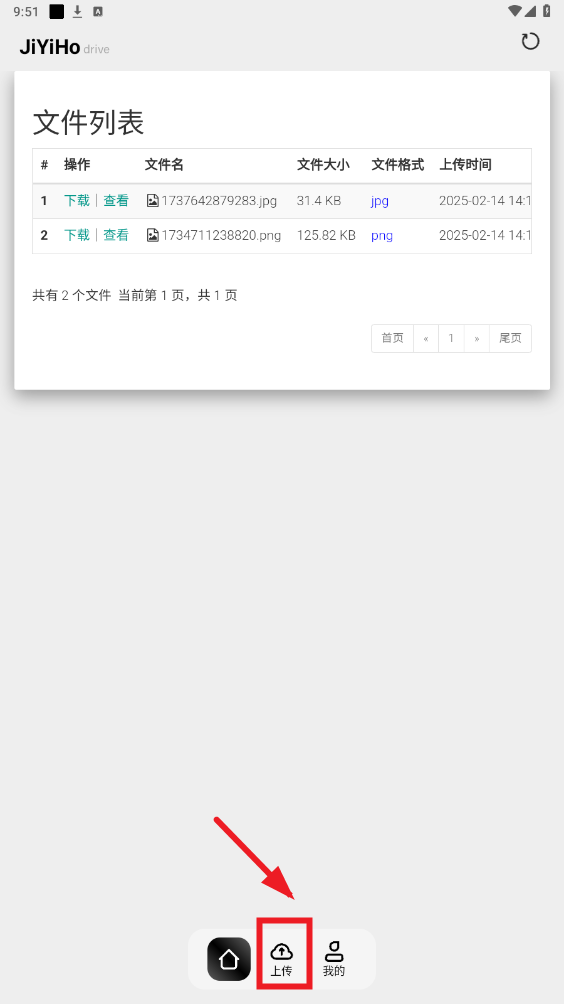Jump to 尾页 last page
The image size is (564, 1004).
(510, 338)
